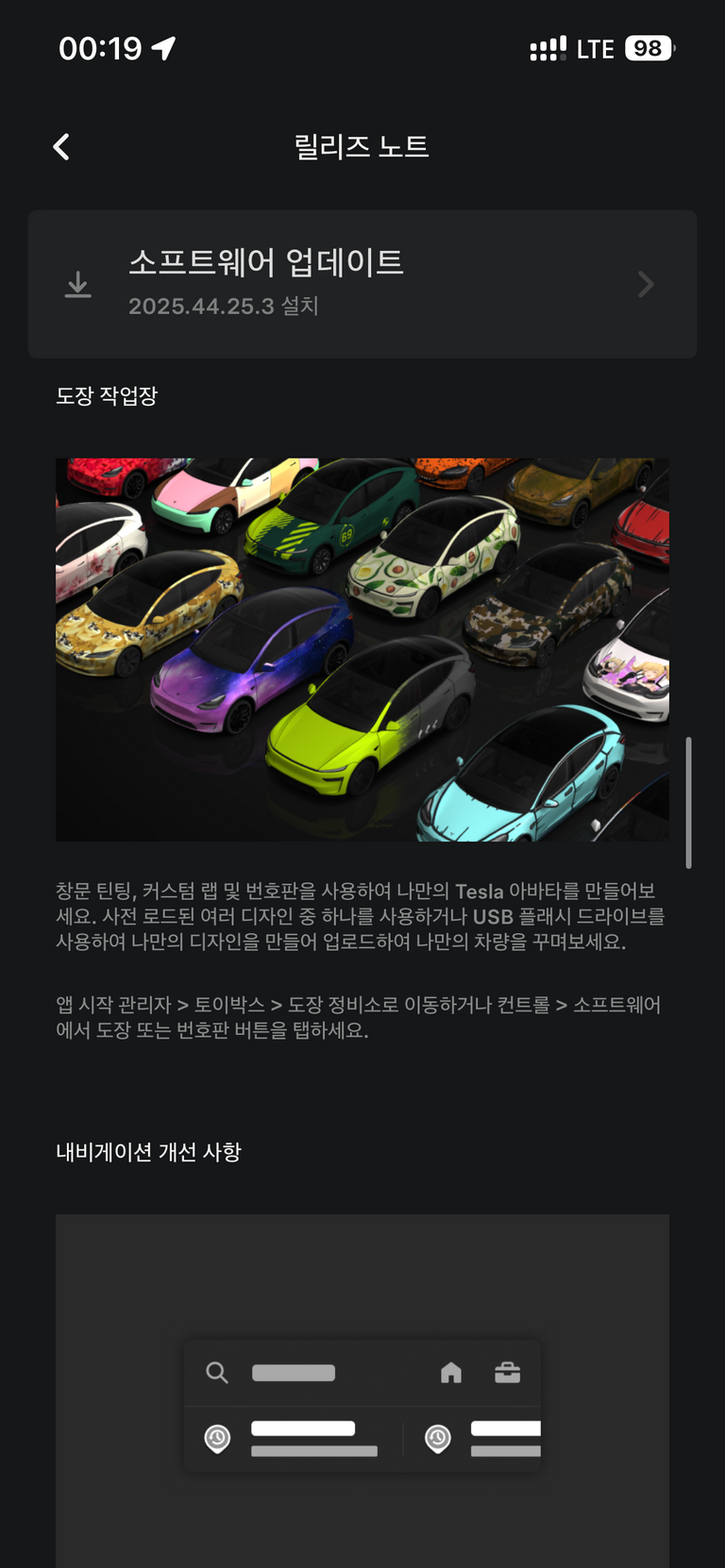The width and height of the screenshot is (725, 1568).
Task: Go back from the 릴리즈 노트 screen
Action: pyautogui.click(x=61, y=147)
